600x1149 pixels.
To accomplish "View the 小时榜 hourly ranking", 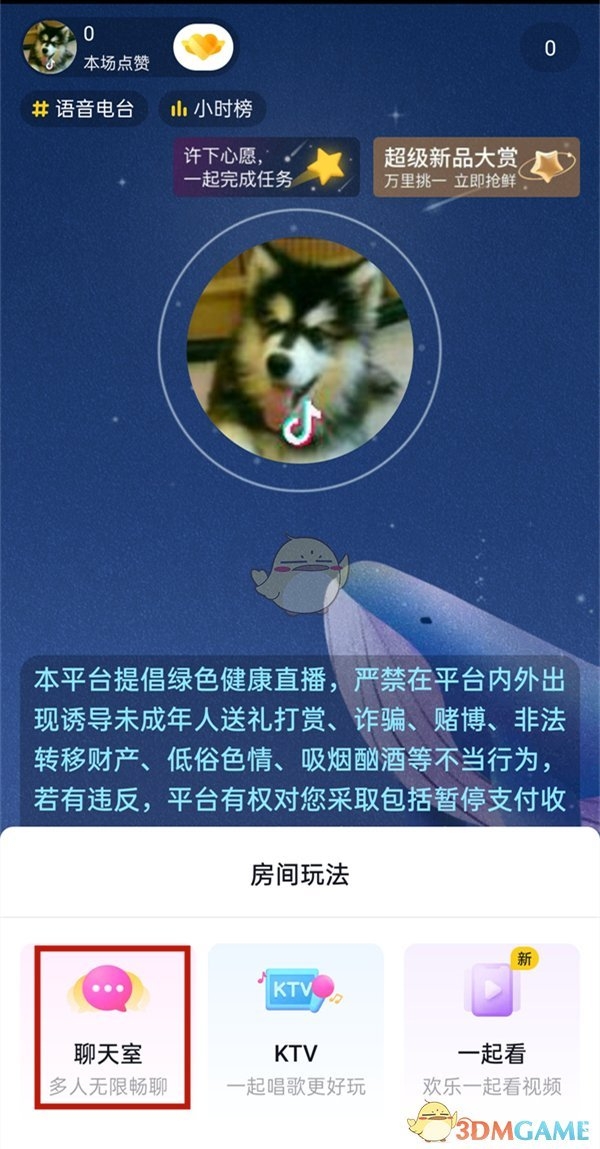I will click(209, 110).
